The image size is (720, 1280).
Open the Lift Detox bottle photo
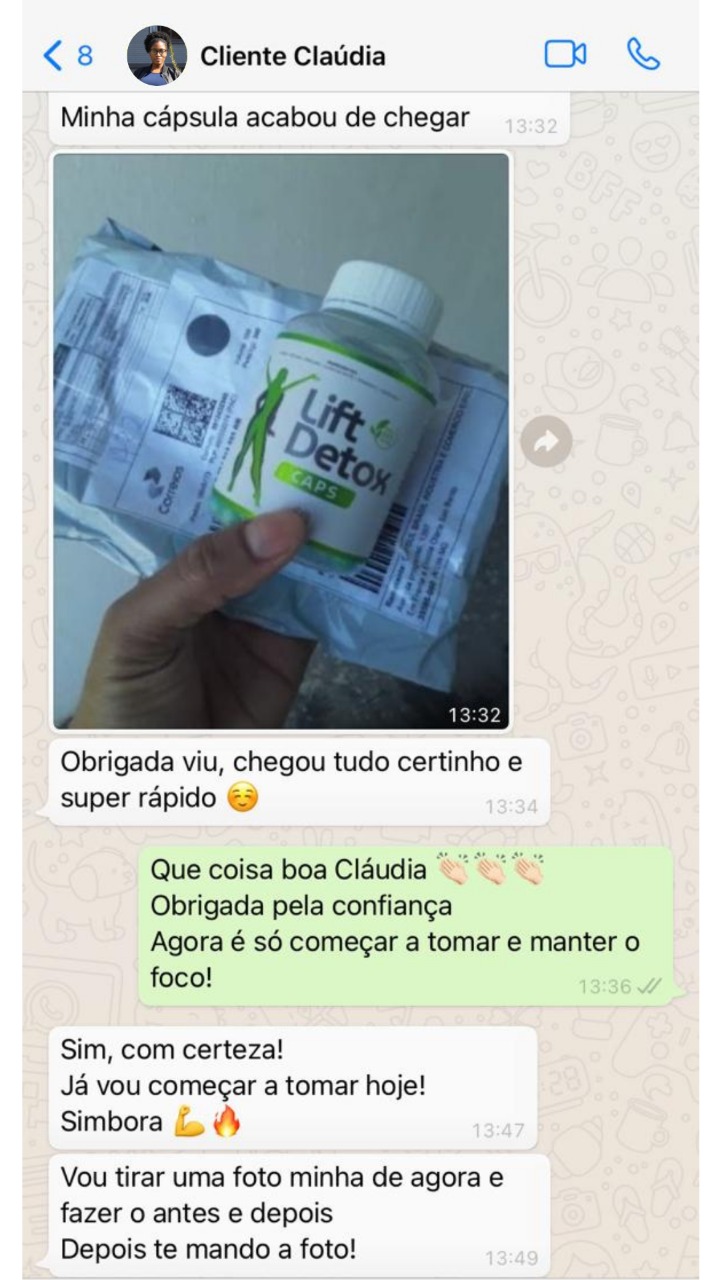point(280,440)
